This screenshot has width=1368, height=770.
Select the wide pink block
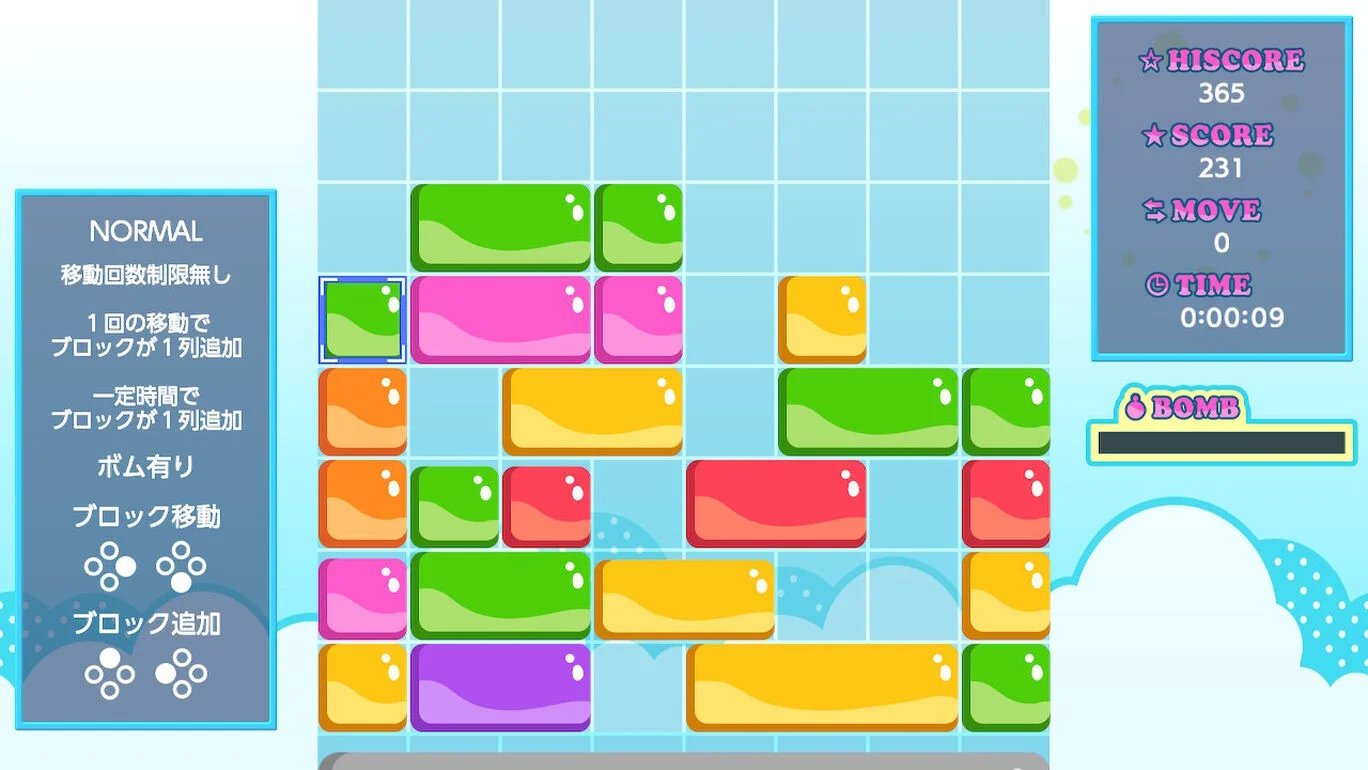500,319
